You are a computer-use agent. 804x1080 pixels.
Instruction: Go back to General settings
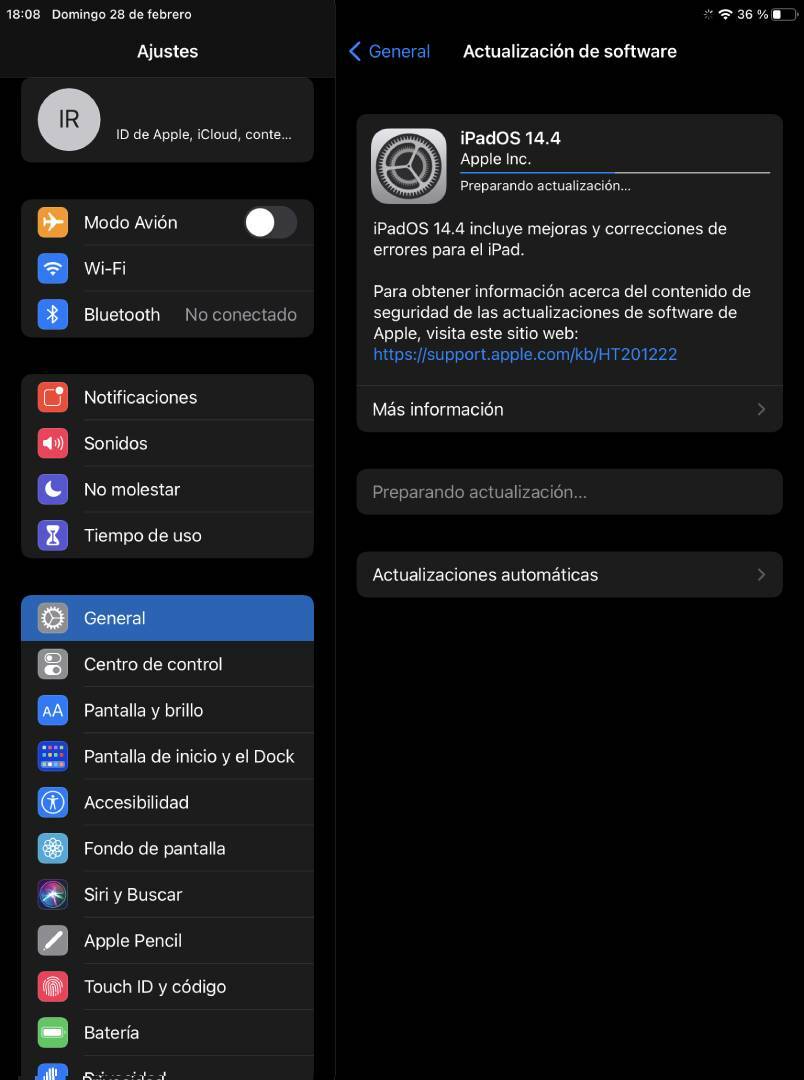click(x=389, y=52)
